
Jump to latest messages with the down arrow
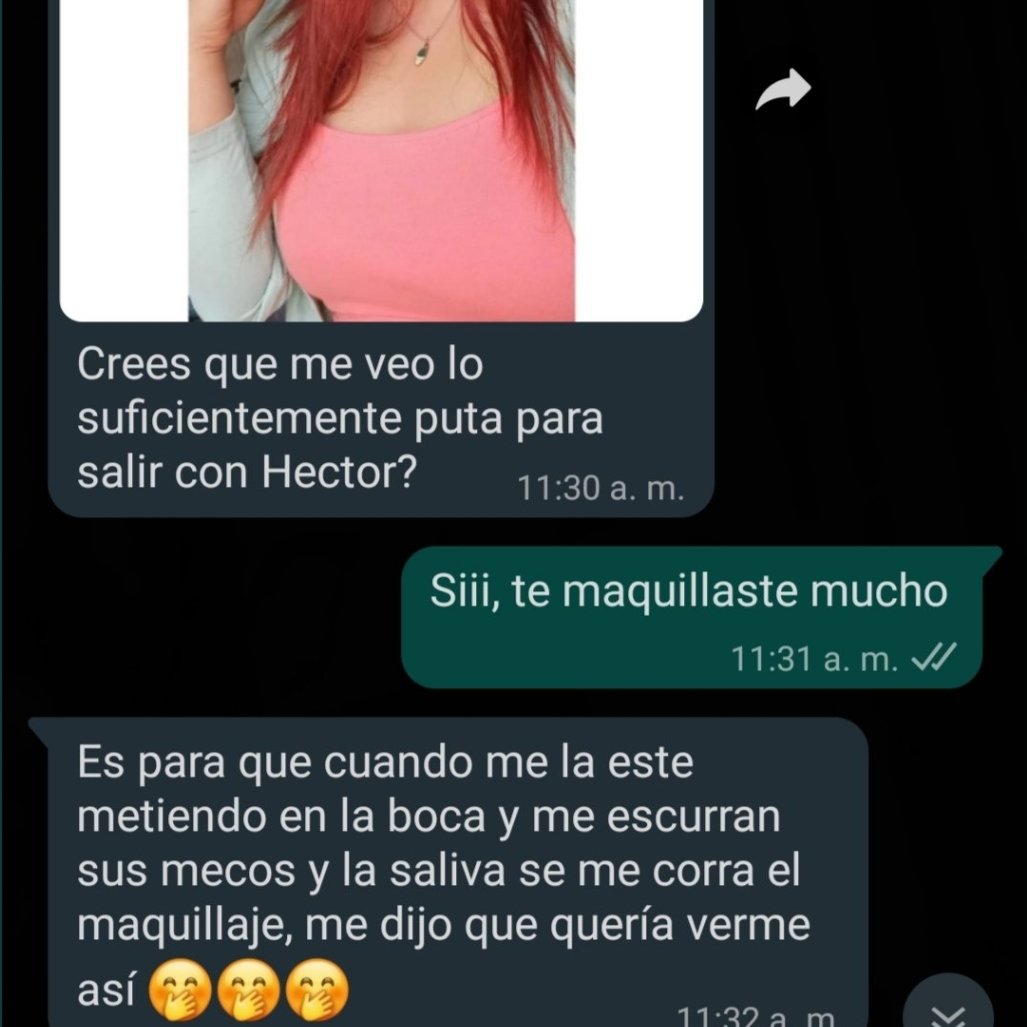click(x=946, y=1008)
